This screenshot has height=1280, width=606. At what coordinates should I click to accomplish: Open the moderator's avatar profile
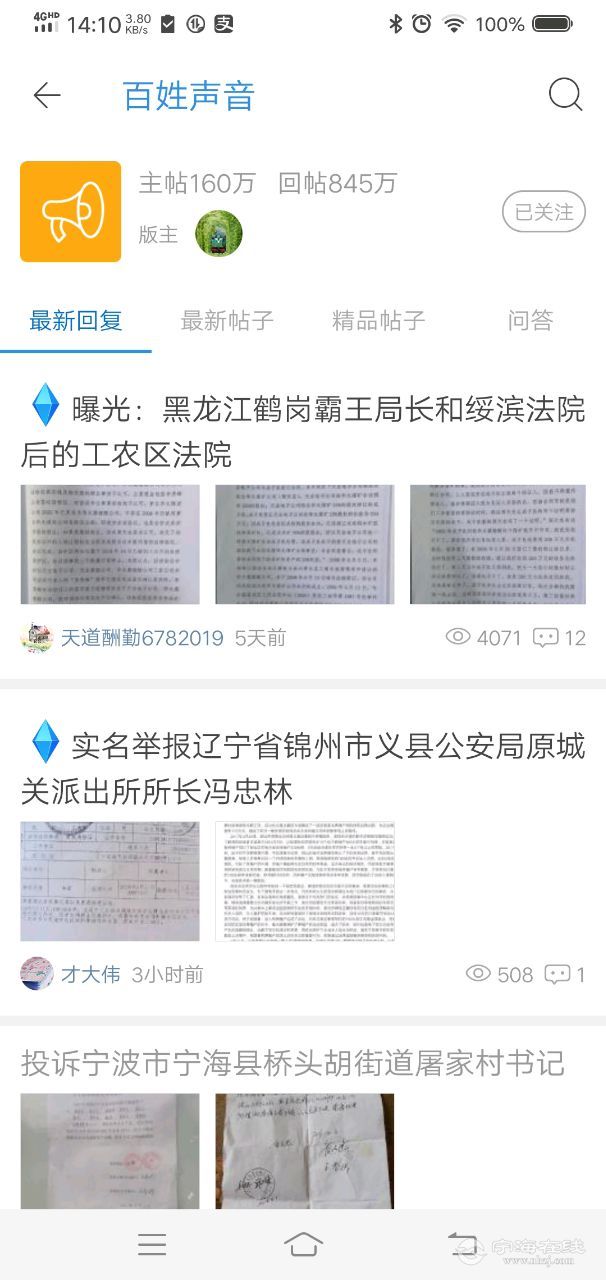[218, 234]
